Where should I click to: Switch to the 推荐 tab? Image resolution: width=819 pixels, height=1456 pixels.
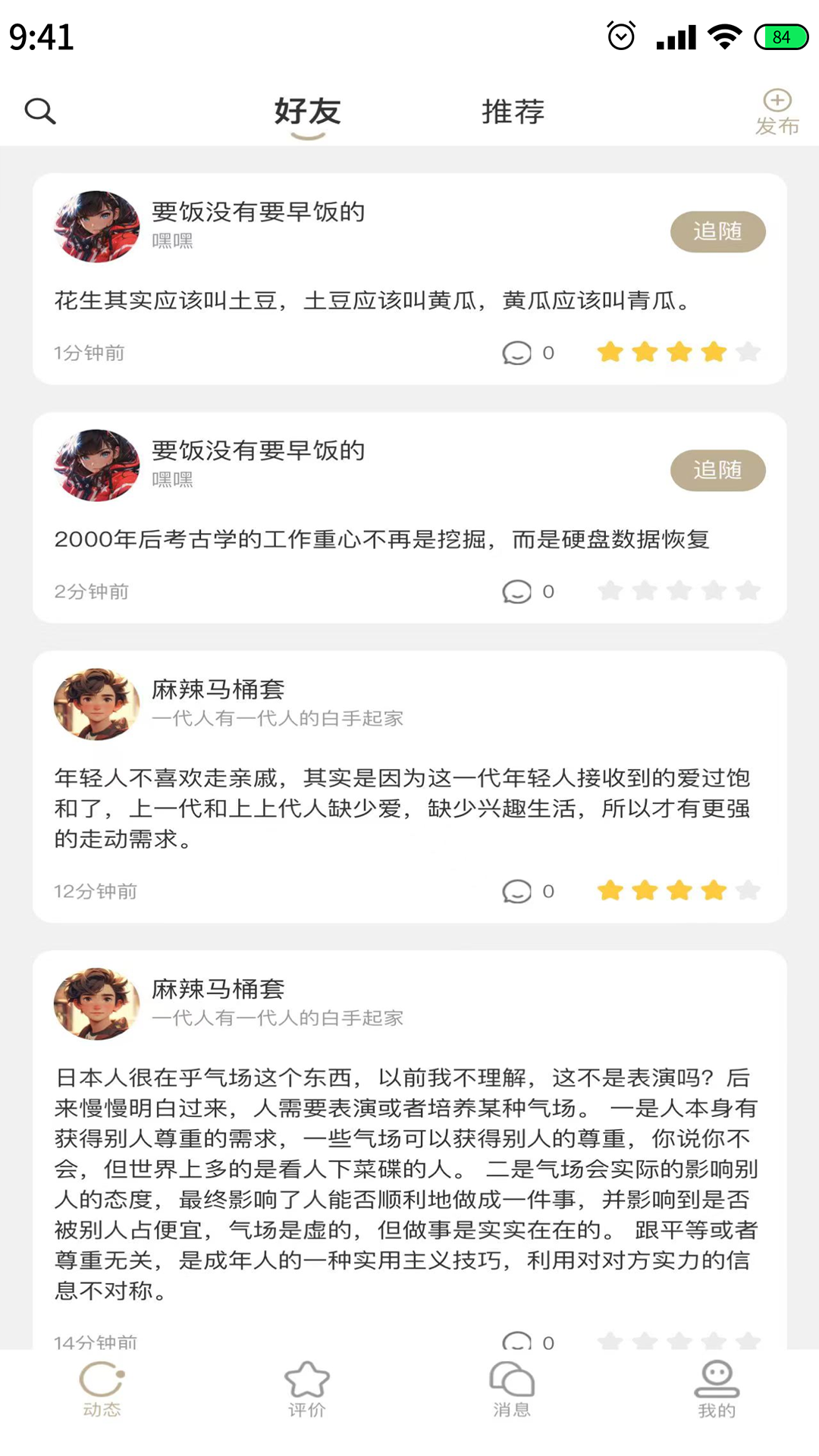click(513, 112)
